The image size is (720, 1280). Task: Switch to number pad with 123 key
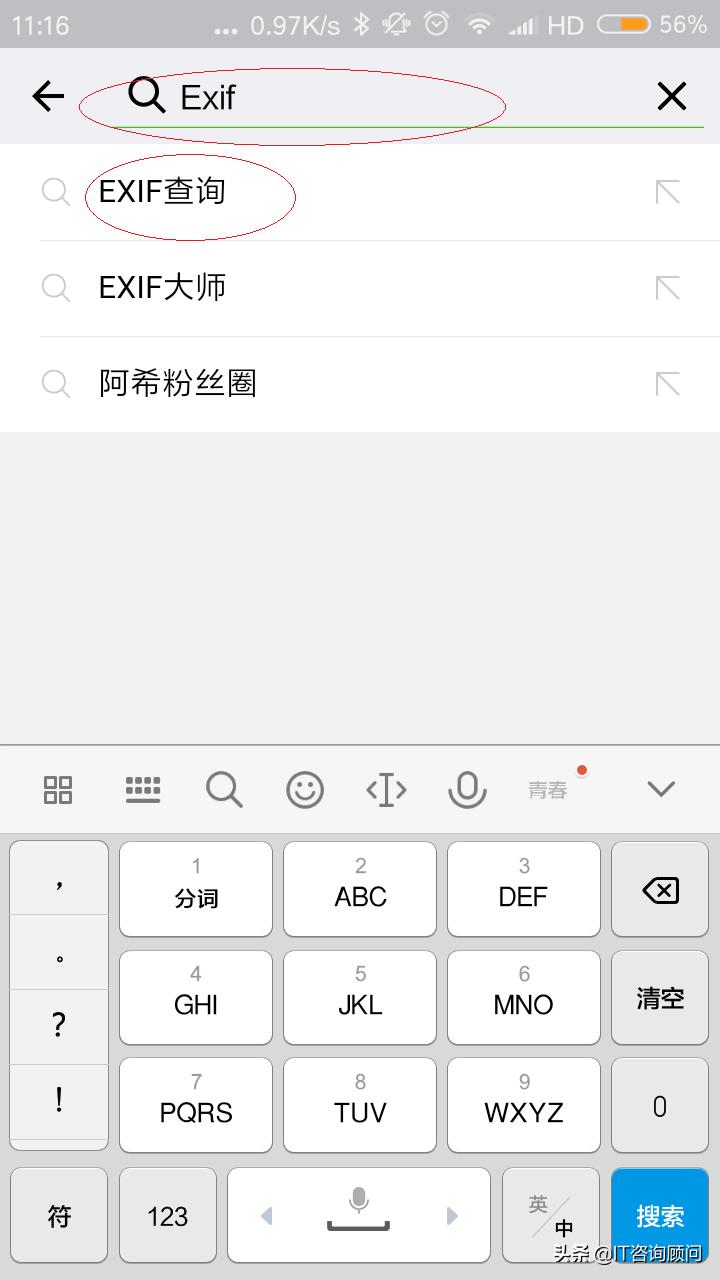[167, 1215]
